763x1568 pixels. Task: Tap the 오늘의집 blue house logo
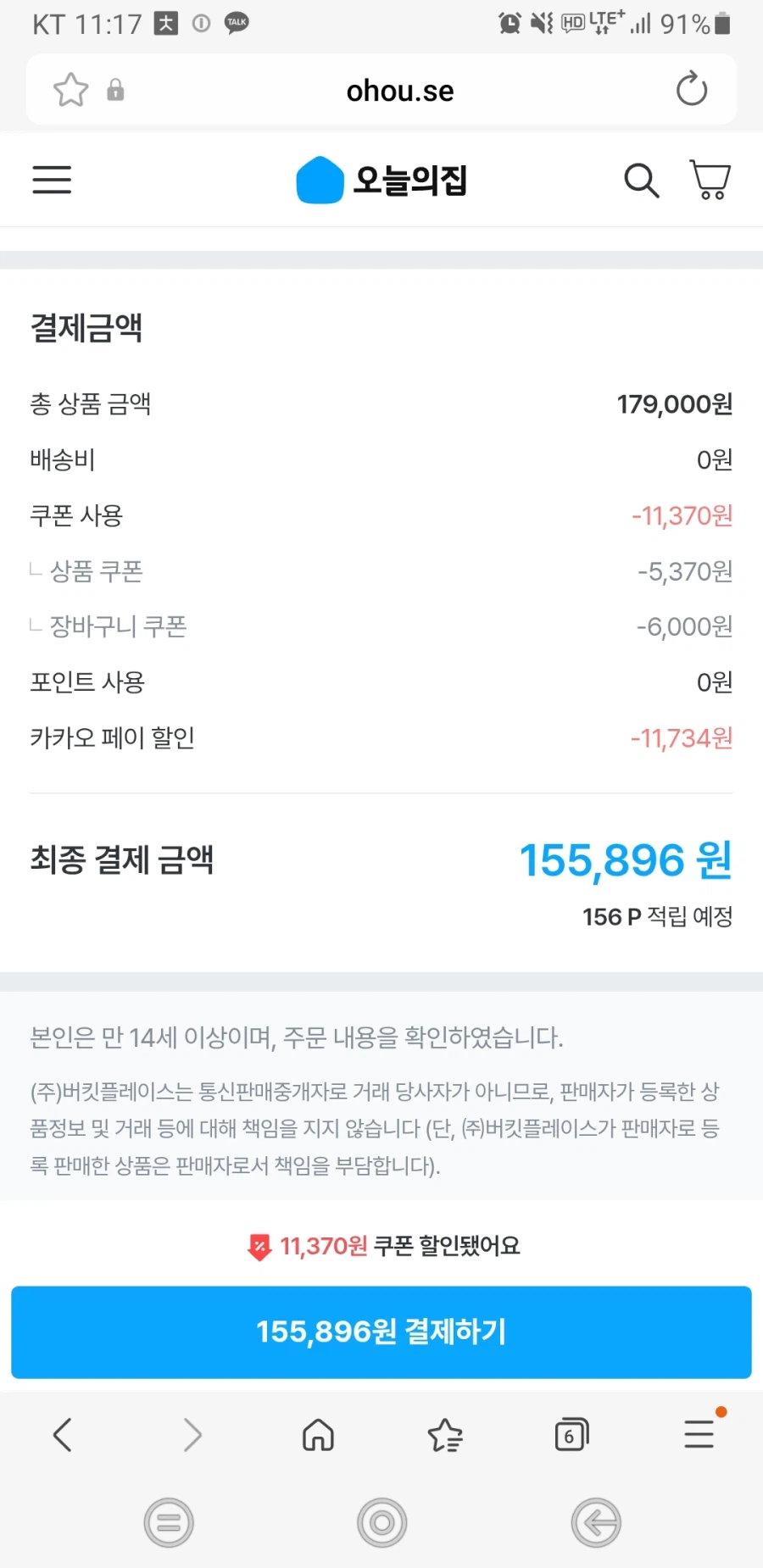[x=320, y=180]
